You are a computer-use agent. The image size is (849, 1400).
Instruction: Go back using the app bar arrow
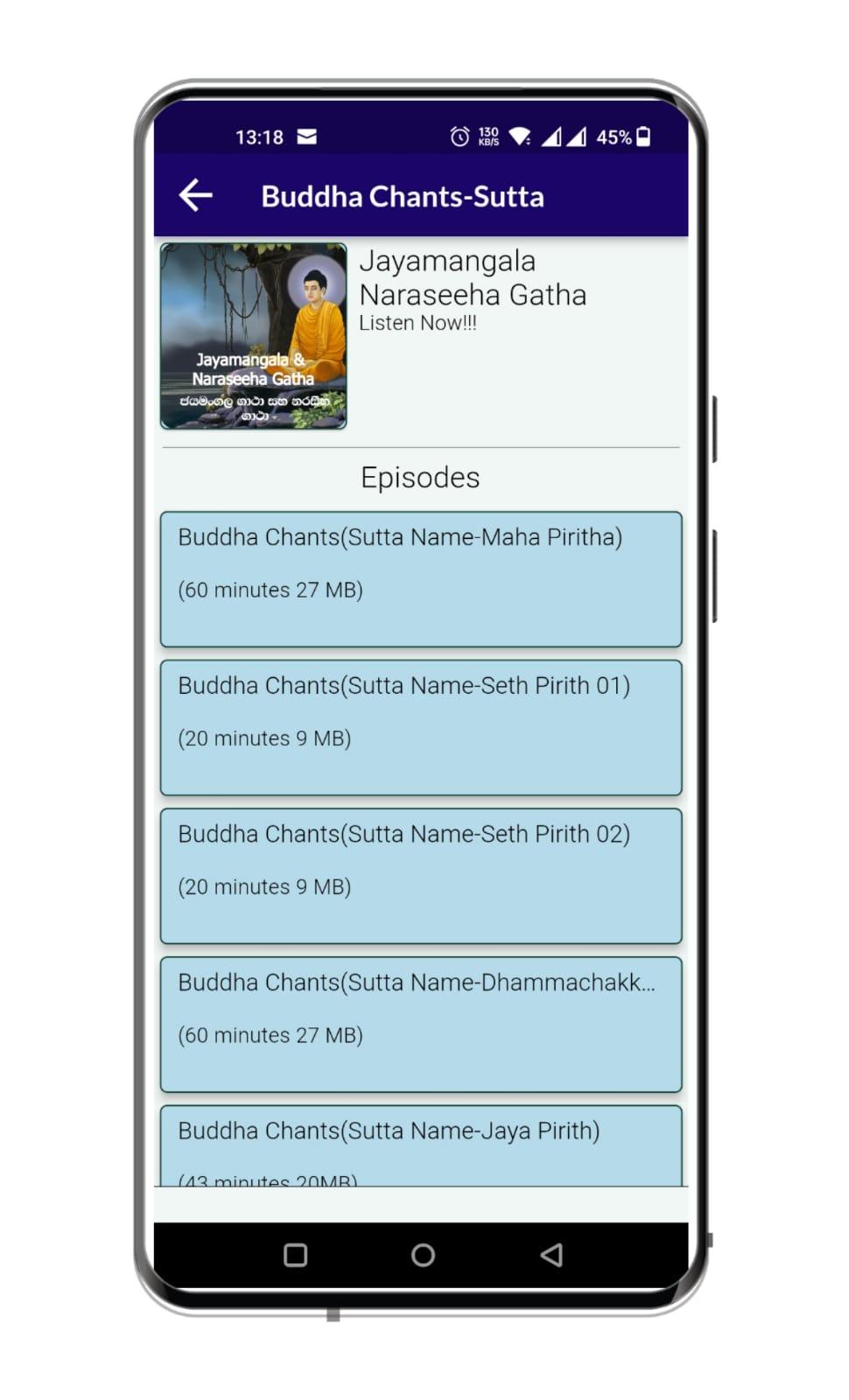point(196,195)
